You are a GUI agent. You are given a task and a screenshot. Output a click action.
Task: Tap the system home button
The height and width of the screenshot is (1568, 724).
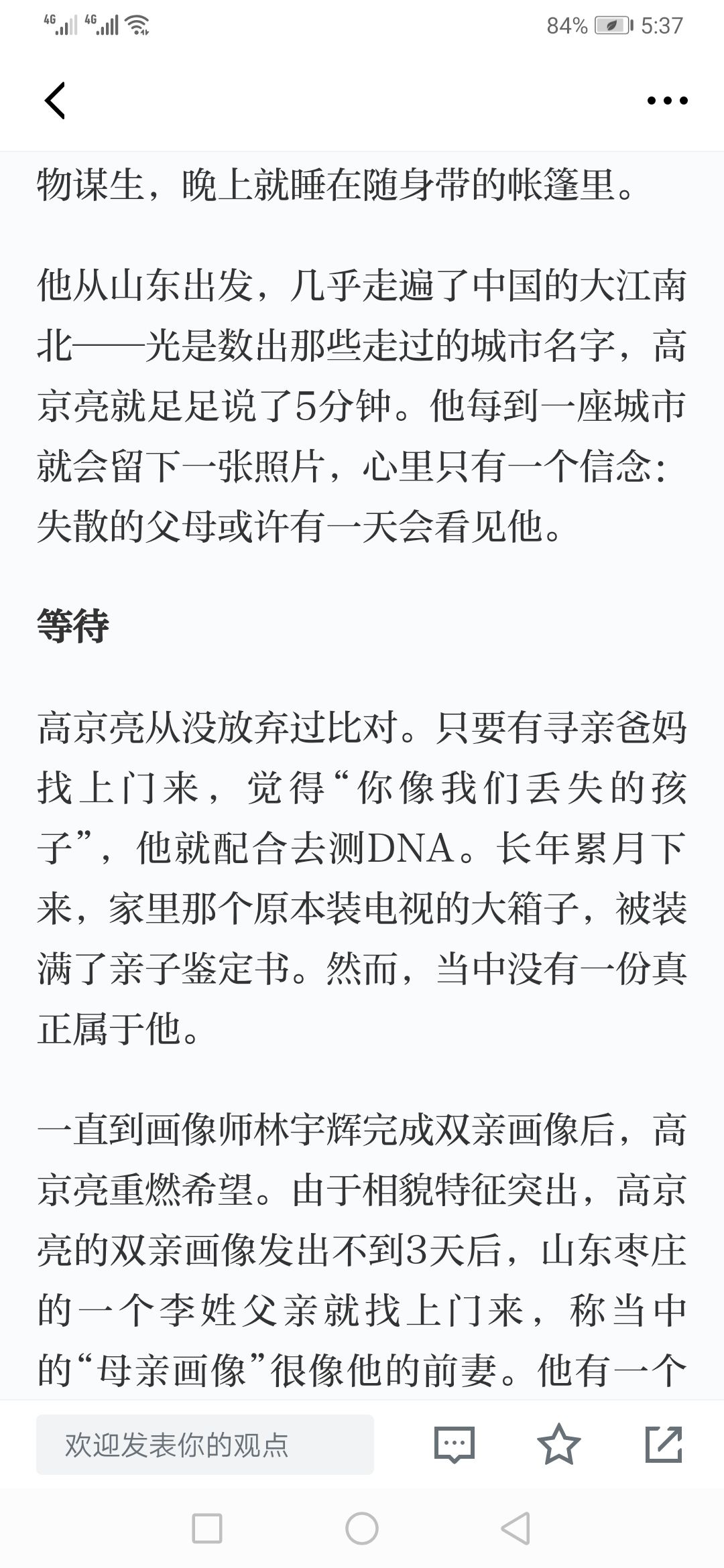click(362, 1528)
